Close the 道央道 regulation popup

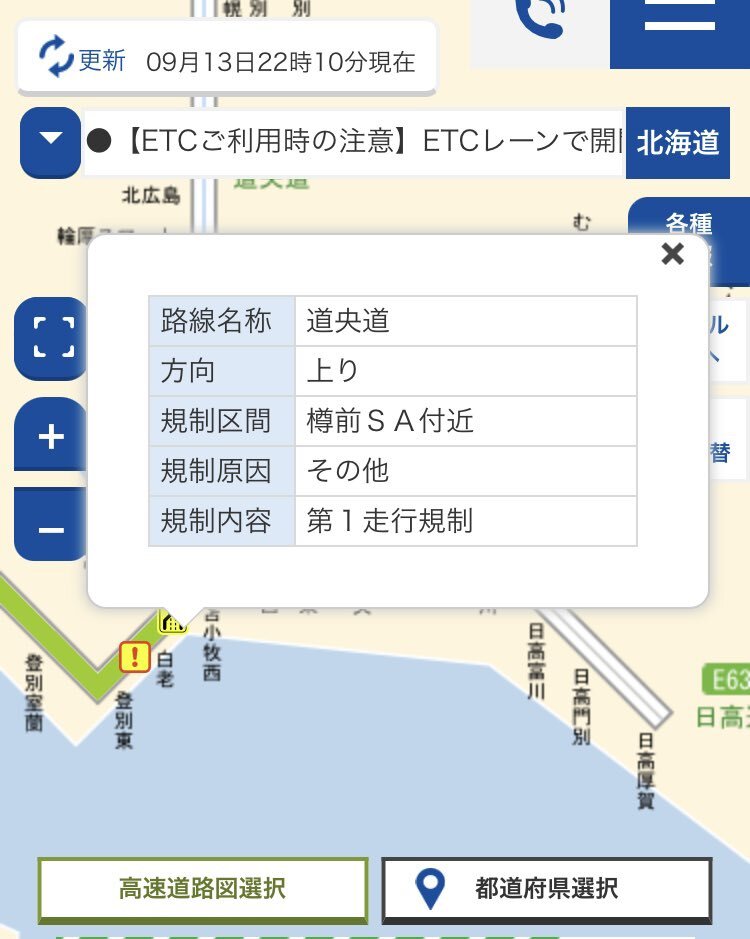[673, 254]
